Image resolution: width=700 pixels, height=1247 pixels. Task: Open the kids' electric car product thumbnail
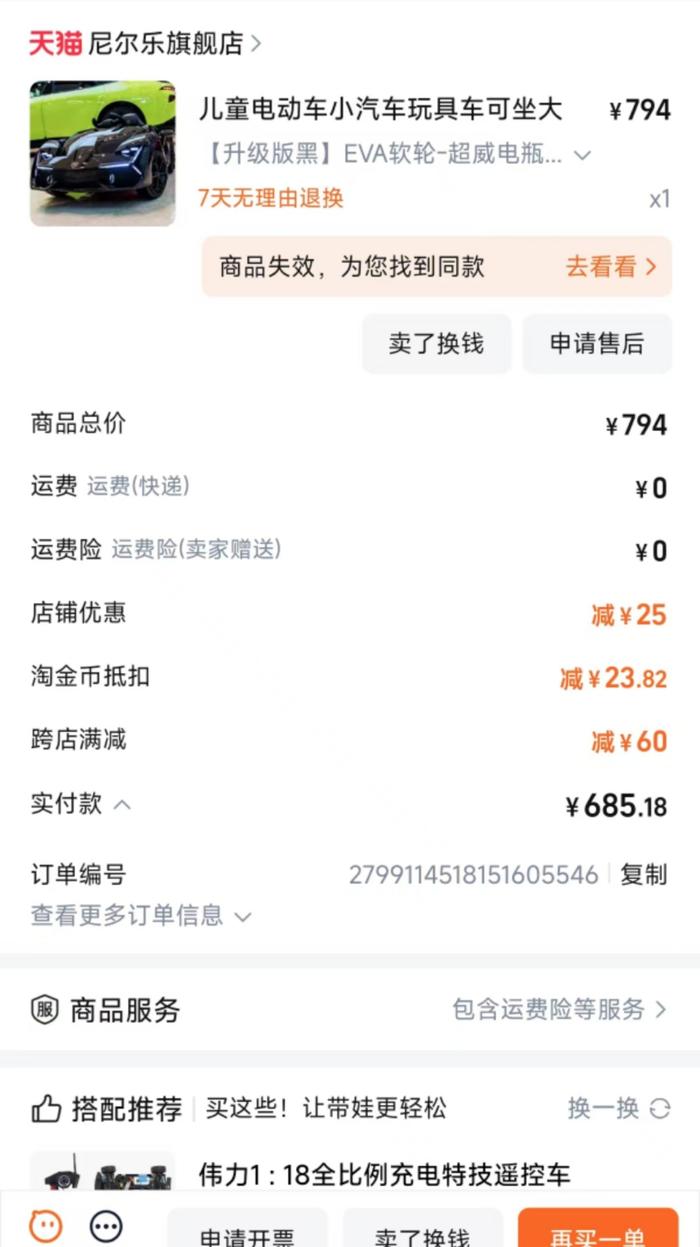coord(102,153)
